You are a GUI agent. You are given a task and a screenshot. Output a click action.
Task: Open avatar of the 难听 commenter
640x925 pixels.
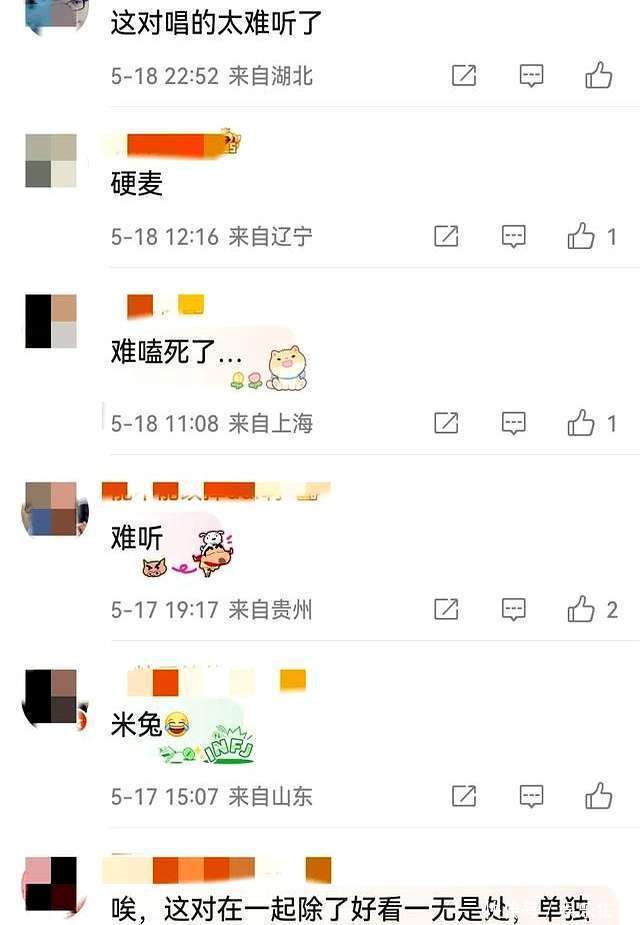pyautogui.click(x=51, y=508)
